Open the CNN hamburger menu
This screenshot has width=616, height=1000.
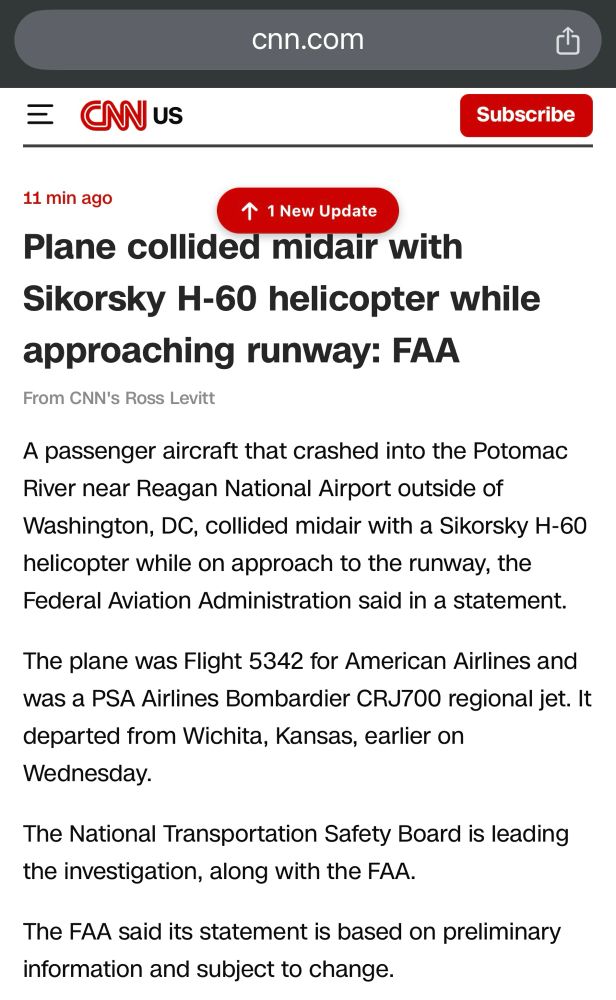coord(40,115)
